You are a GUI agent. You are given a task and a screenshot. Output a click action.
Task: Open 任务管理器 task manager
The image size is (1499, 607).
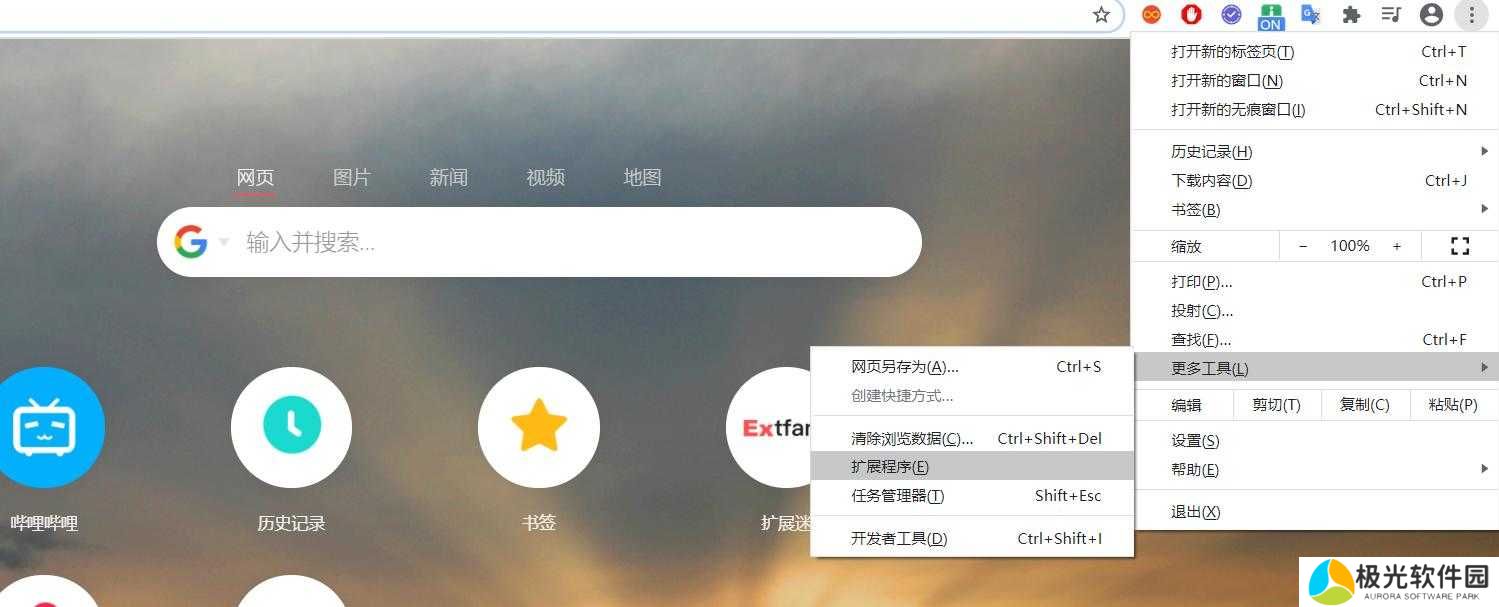[x=897, y=496]
